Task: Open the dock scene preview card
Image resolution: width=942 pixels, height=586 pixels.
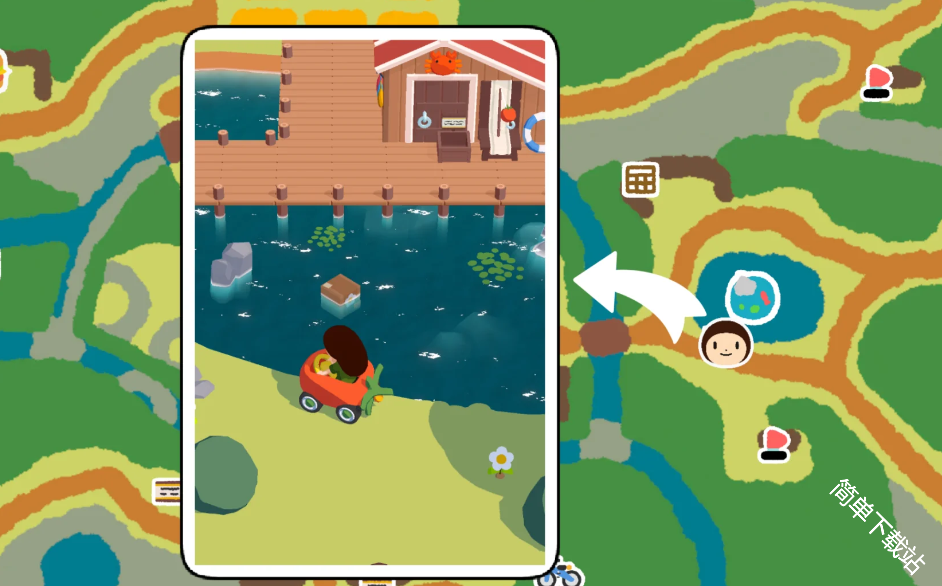Action: [x=370, y=300]
